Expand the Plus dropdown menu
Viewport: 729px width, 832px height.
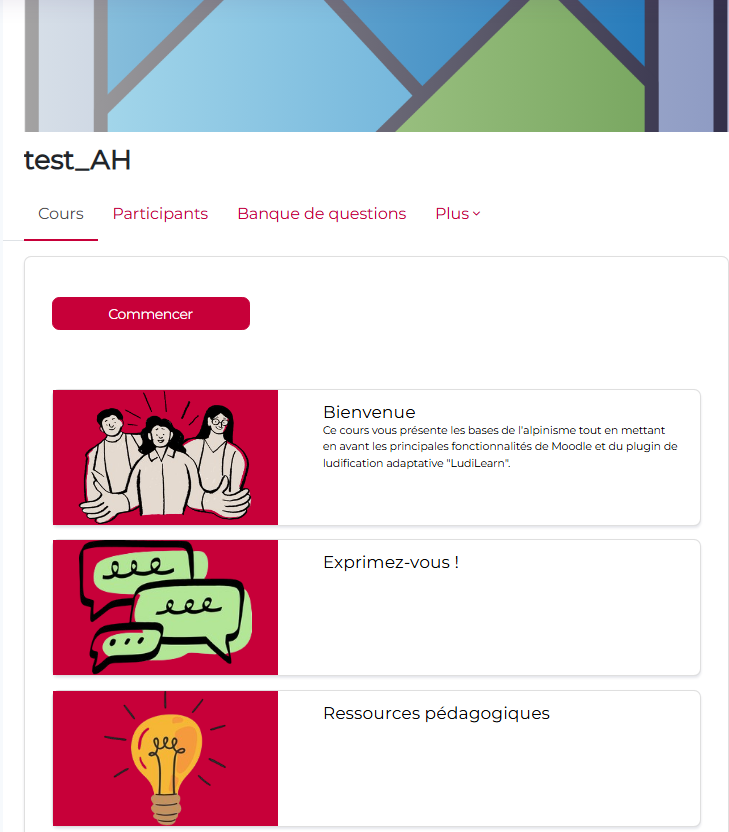(x=457, y=214)
